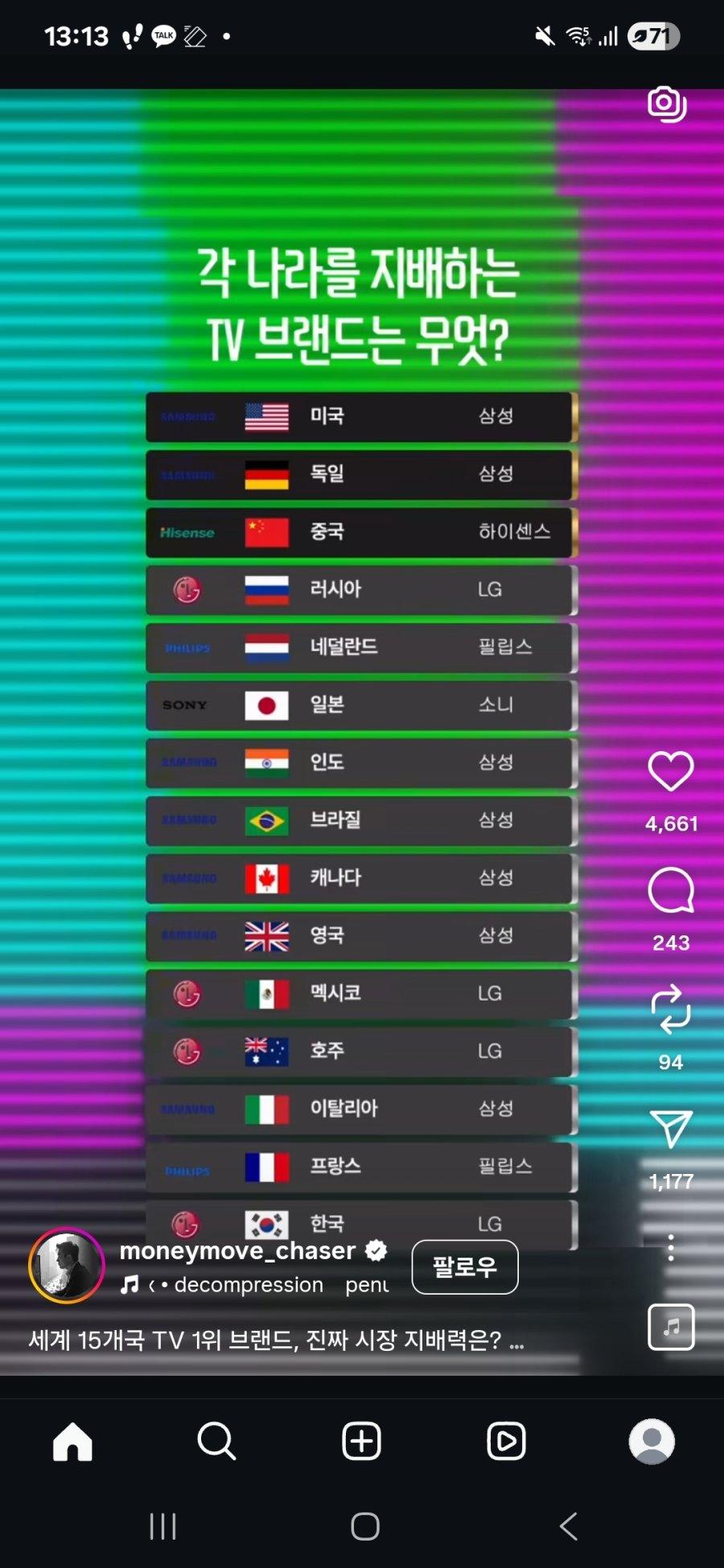Go back with the system back button
Image resolution: width=724 pixels, height=1568 pixels.
[568, 1525]
